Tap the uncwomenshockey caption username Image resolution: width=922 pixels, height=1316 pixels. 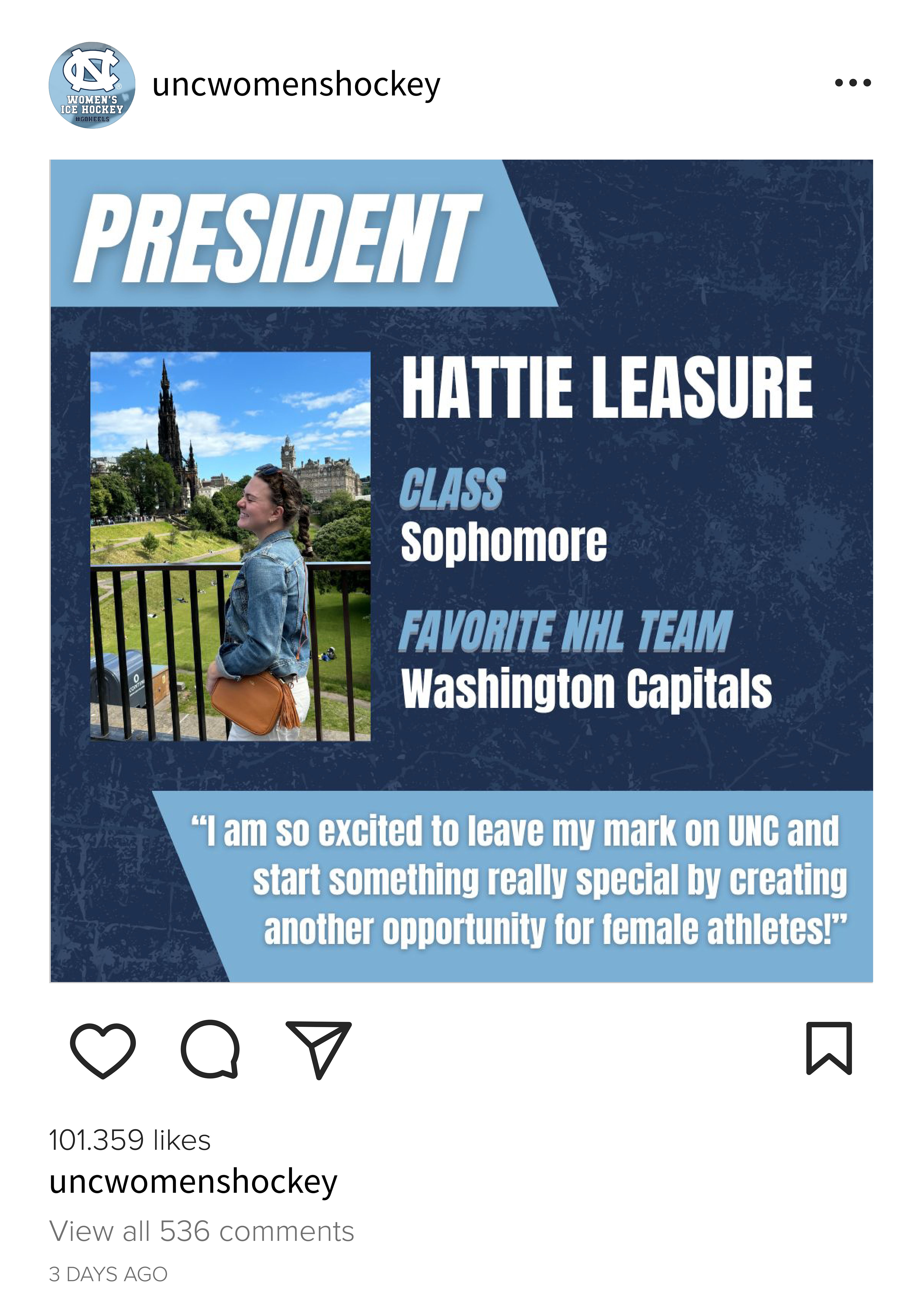click(193, 1181)
